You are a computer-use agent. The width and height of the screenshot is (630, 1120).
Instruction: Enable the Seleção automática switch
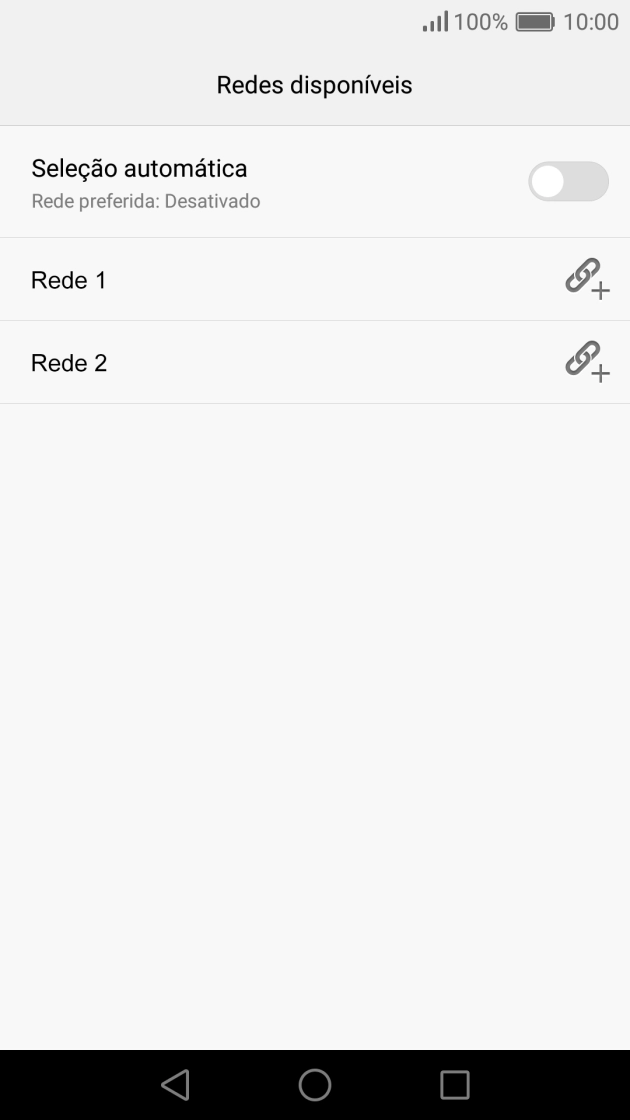tap(568, 181)
